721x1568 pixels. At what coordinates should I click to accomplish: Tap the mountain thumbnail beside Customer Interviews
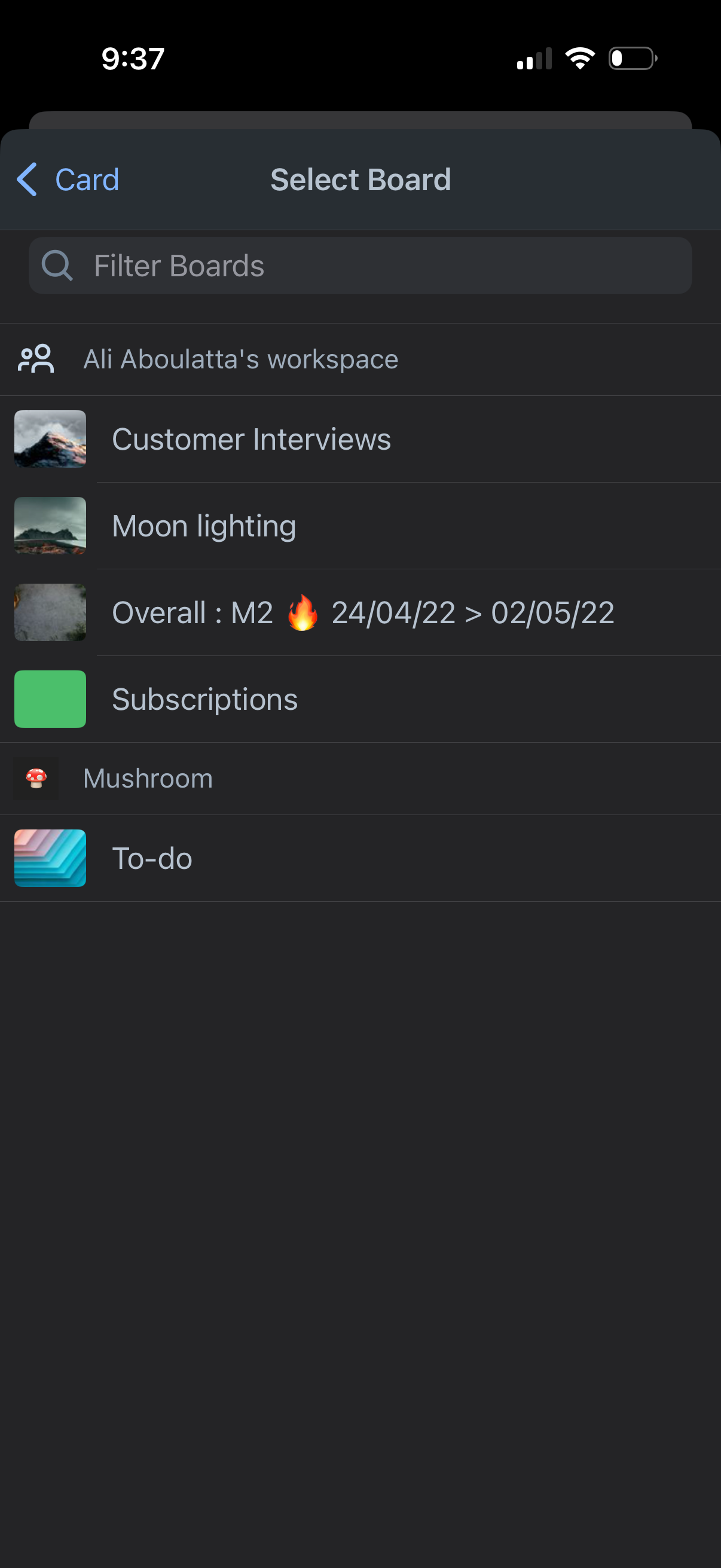tap(50, 439)
